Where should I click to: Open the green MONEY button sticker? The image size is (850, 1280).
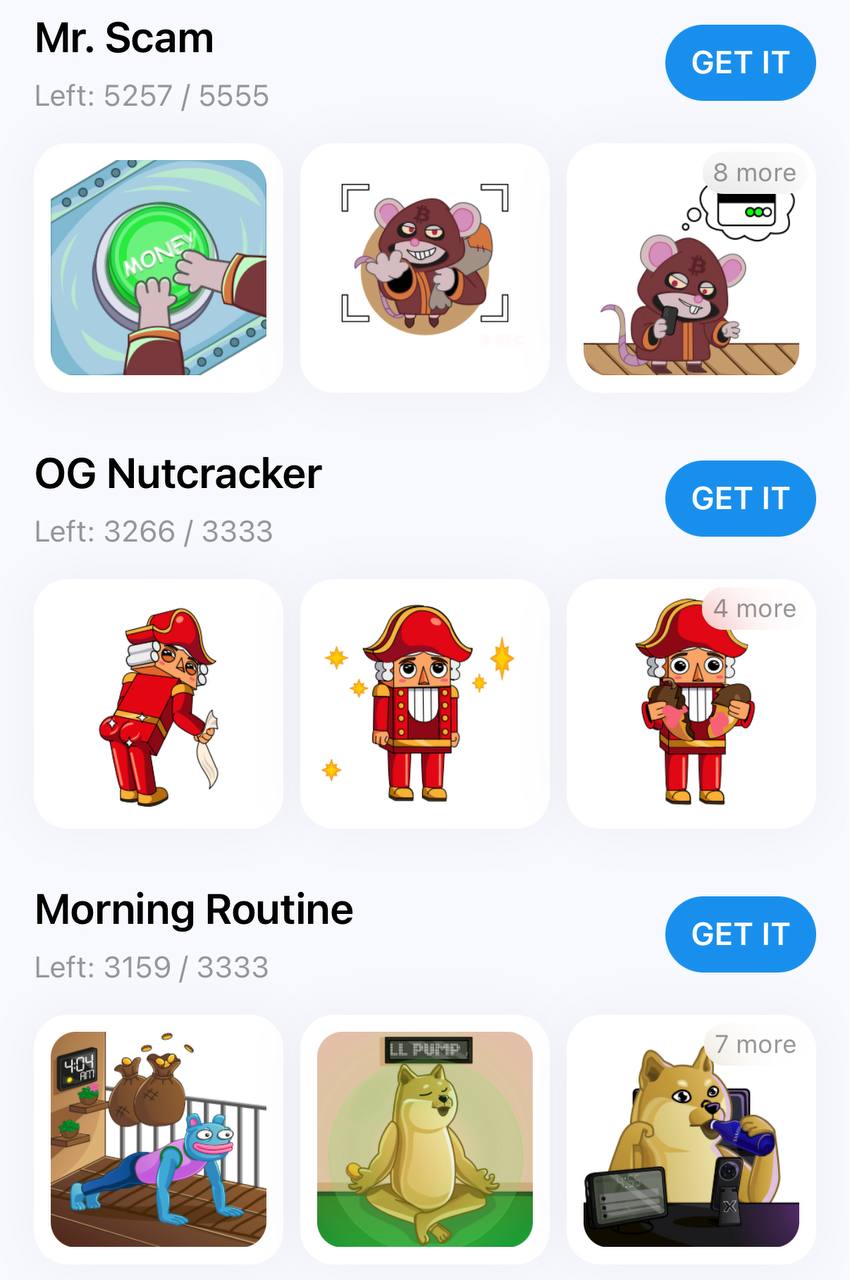(158, 268)
